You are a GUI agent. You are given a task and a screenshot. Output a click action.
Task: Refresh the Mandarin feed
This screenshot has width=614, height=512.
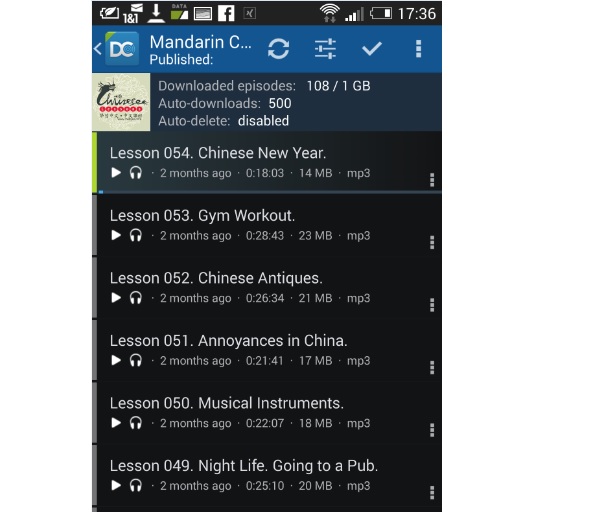278,49
